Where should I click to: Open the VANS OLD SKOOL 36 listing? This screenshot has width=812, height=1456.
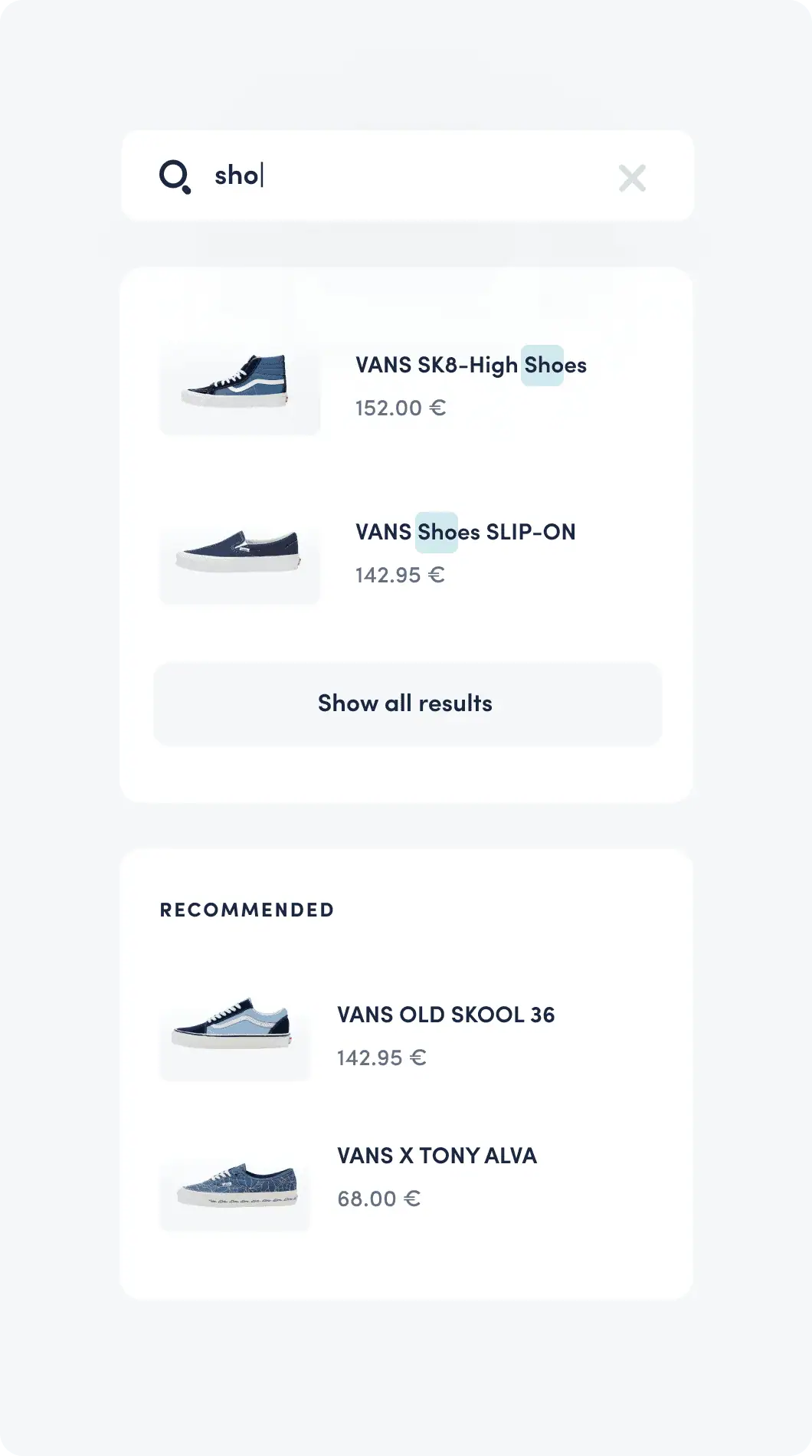pos(447,1014)
